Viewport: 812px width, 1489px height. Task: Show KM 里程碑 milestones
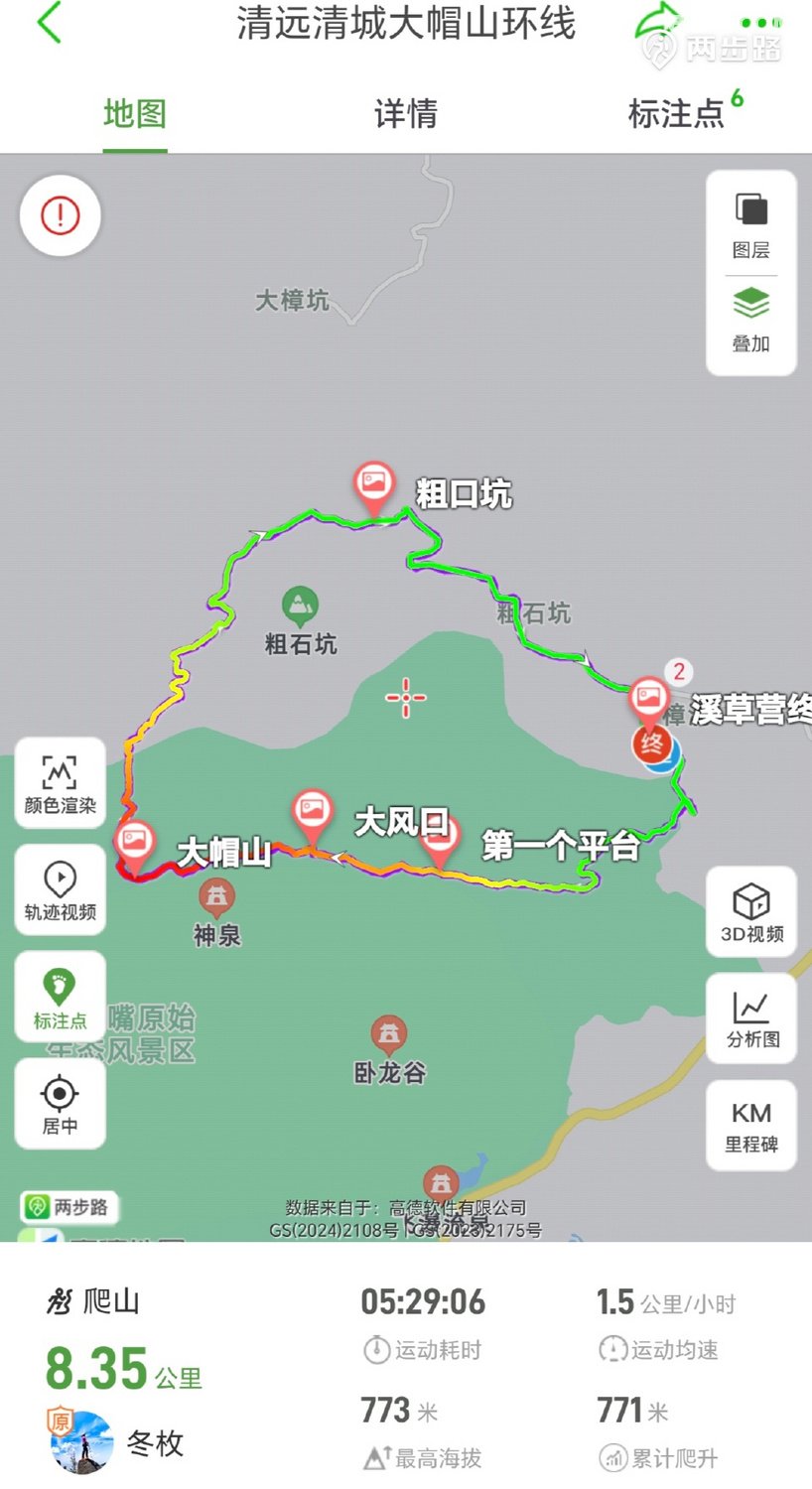(x=751, y=1126)
